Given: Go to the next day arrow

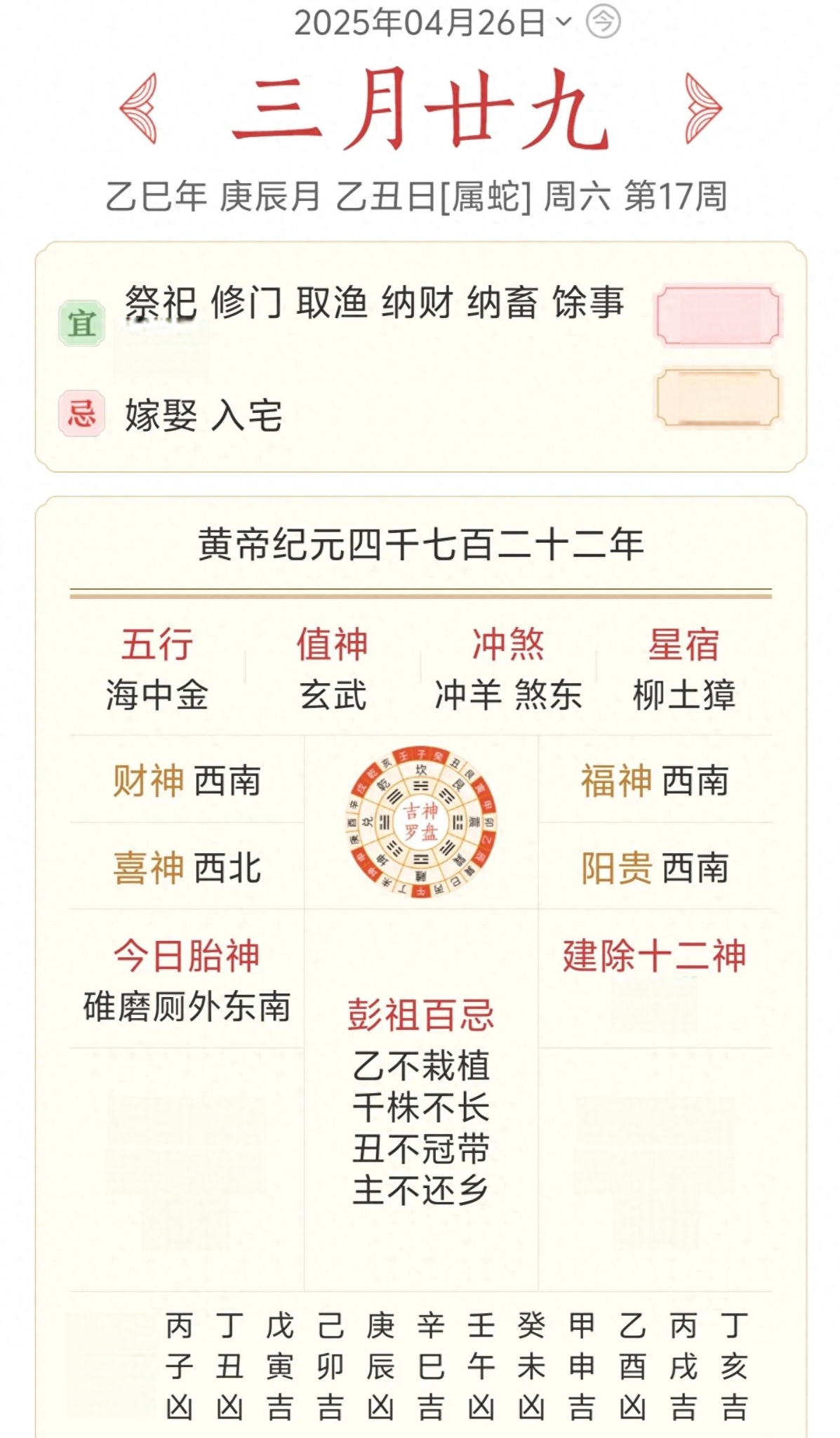Looking at the screenshot, I should tap(702, 108).
